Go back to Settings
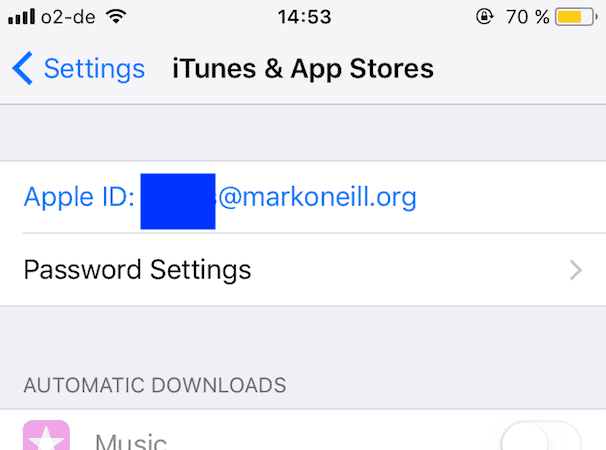The image size is (606, 450). (79, 69)
